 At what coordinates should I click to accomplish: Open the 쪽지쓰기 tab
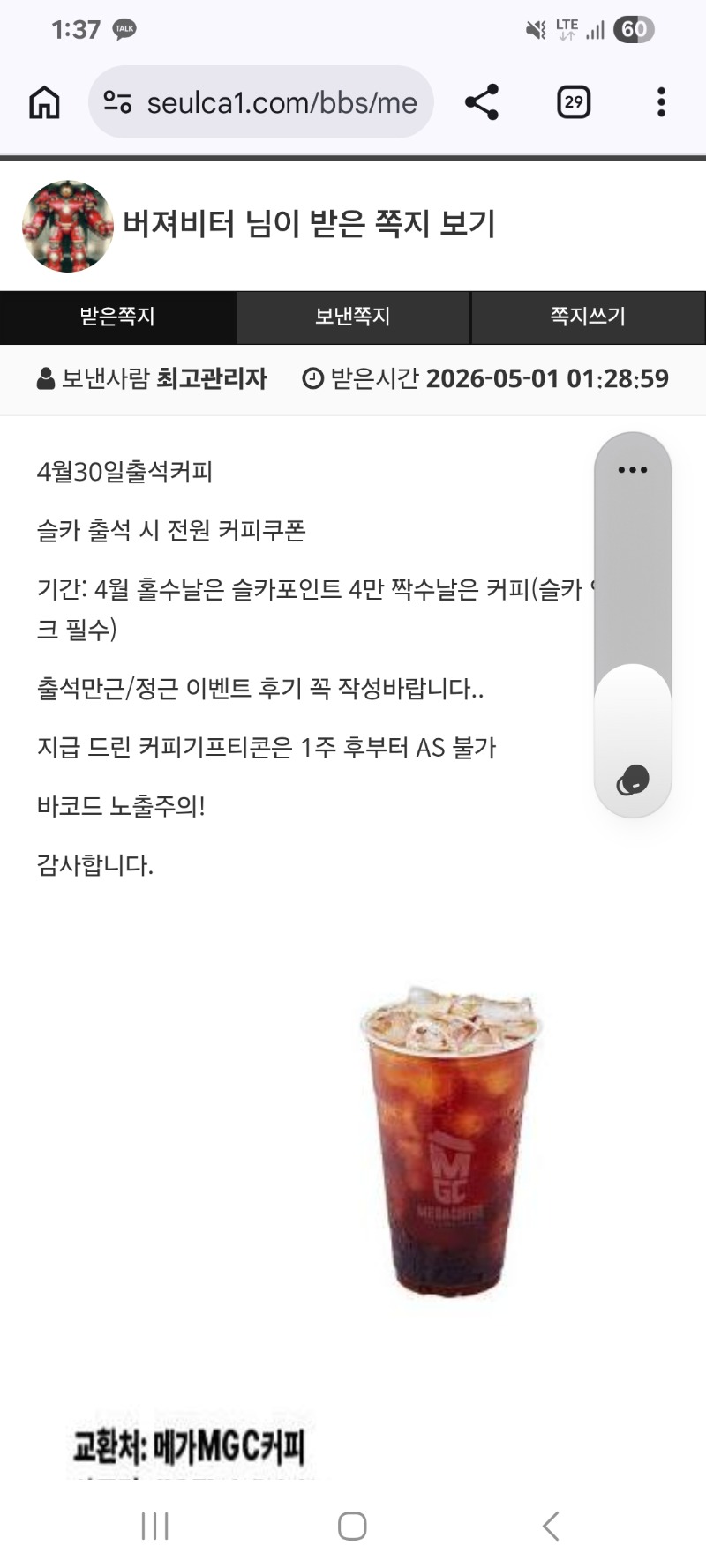pyautogui.click(x=588, y=317)
